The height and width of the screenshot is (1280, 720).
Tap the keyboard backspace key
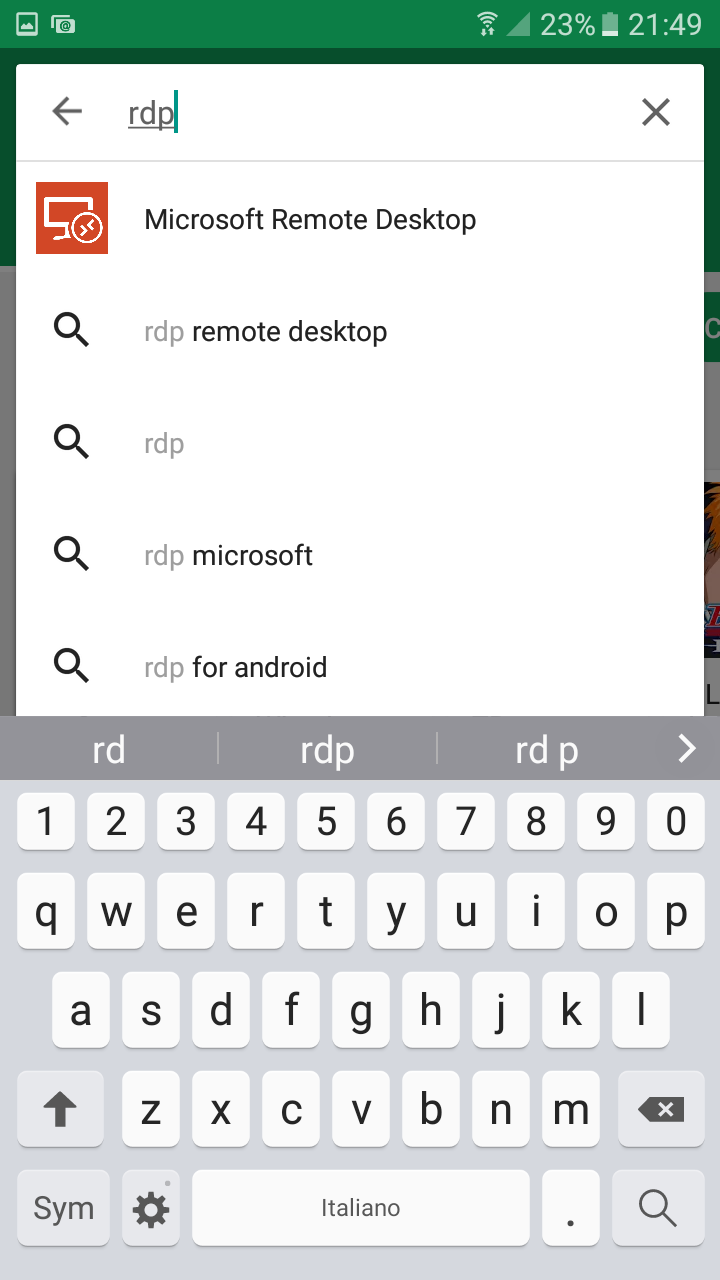tap(661, 1108)
